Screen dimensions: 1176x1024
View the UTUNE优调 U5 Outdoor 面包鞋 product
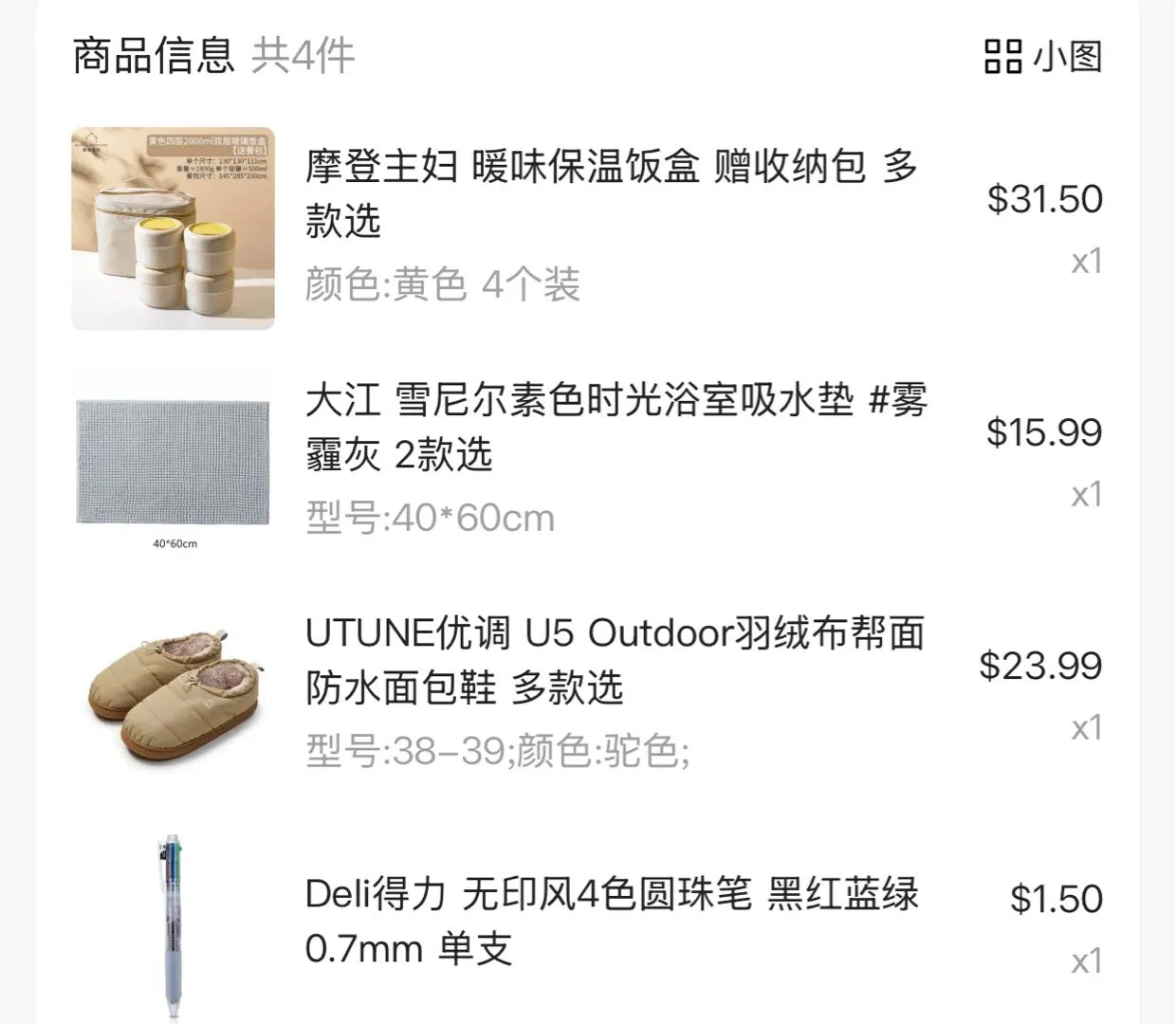(614, 660)
